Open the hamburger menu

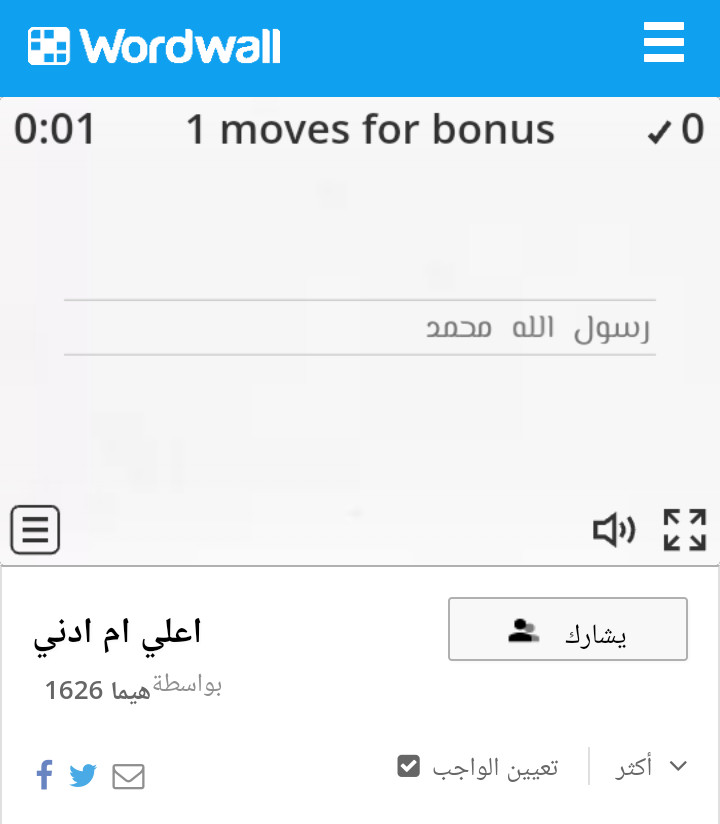coord(664,44)
